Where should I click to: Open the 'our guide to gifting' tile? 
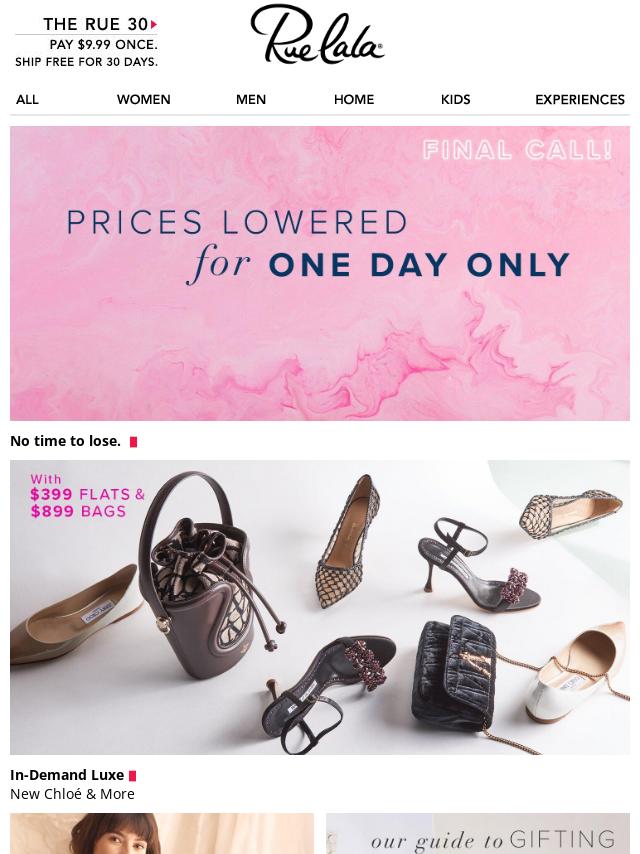[x=478, y=834]
